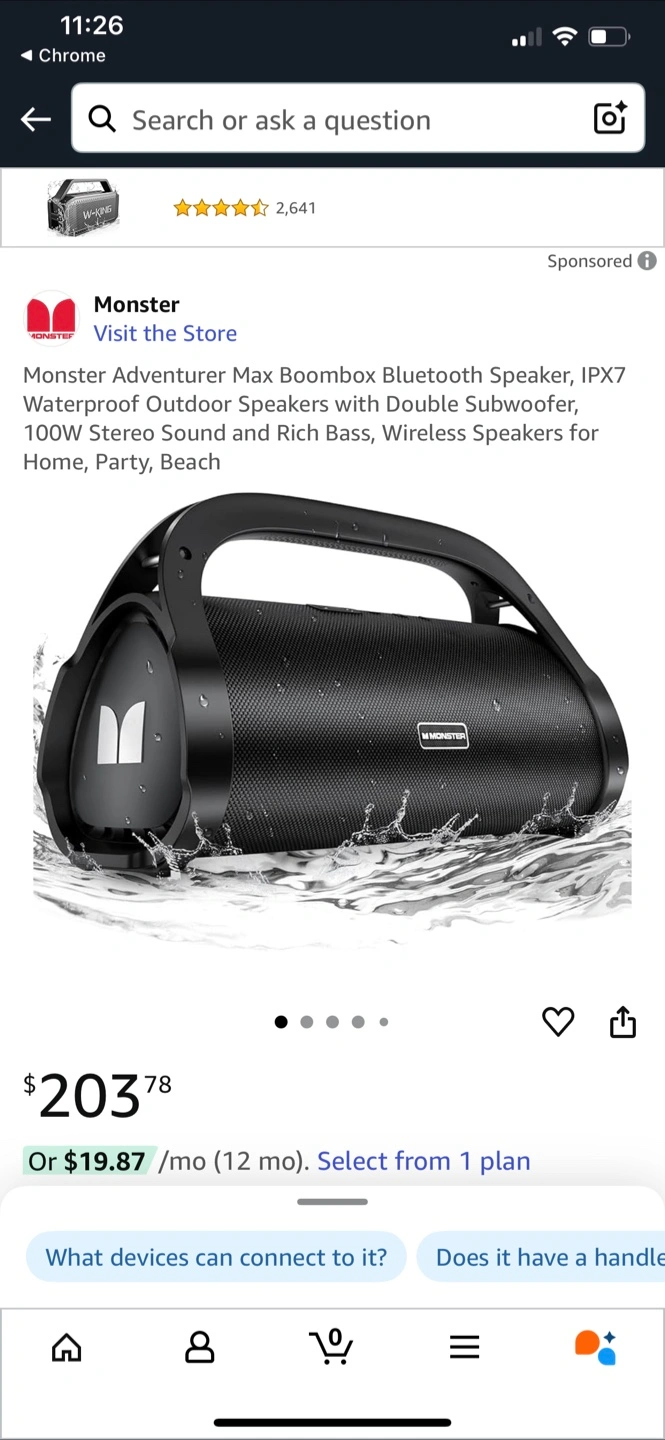The width and height of the screenshot is (665, 1440).
Task: Select from 1 plan link
Action: coord(423,1161)
